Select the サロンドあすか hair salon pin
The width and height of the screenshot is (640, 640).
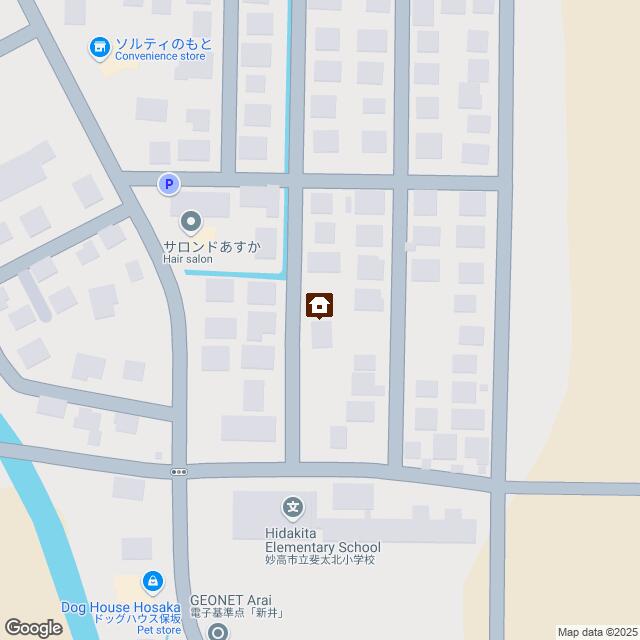[x=191, y=220]
